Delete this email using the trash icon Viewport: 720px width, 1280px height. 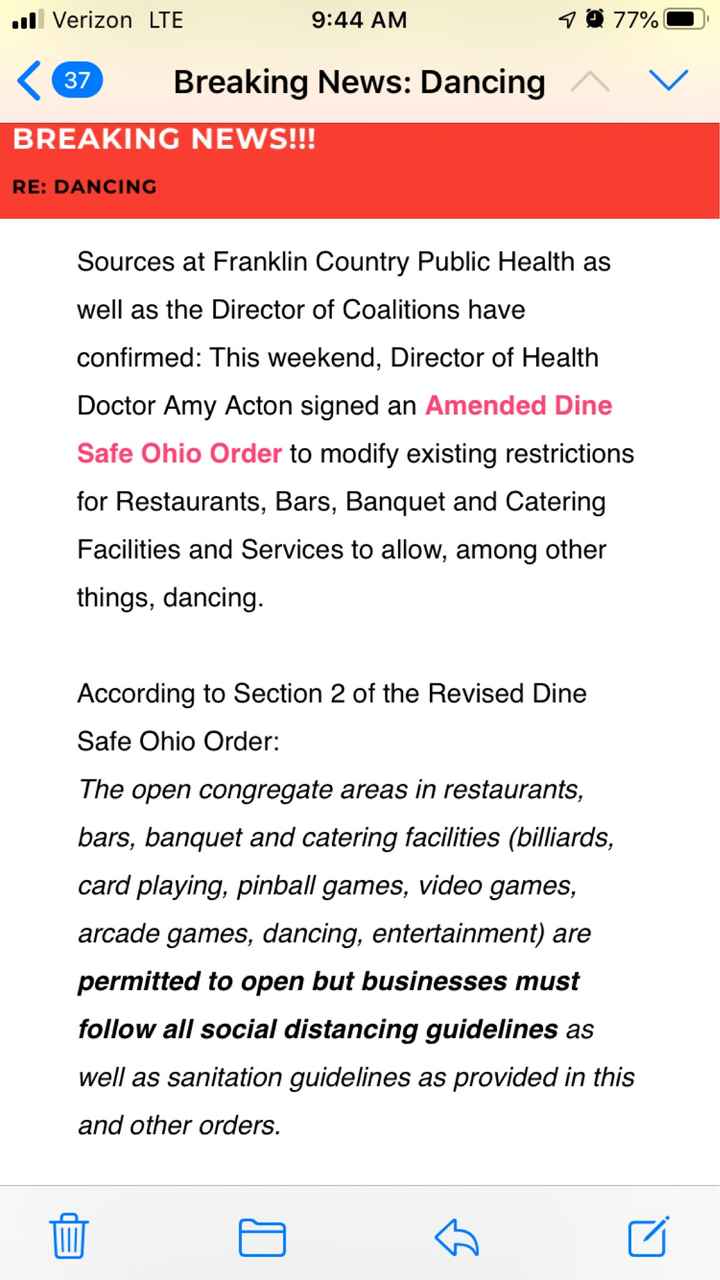(x=68, y=1236)
